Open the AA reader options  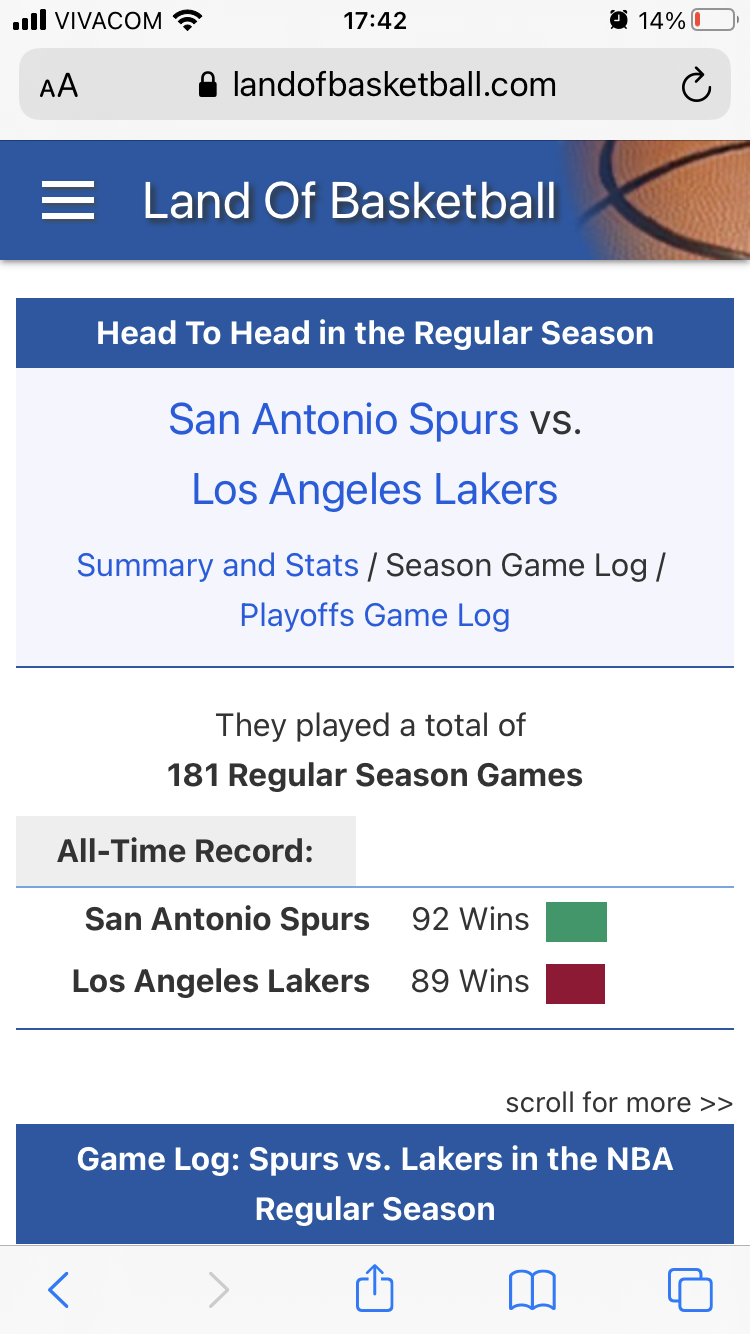(59, 86)
